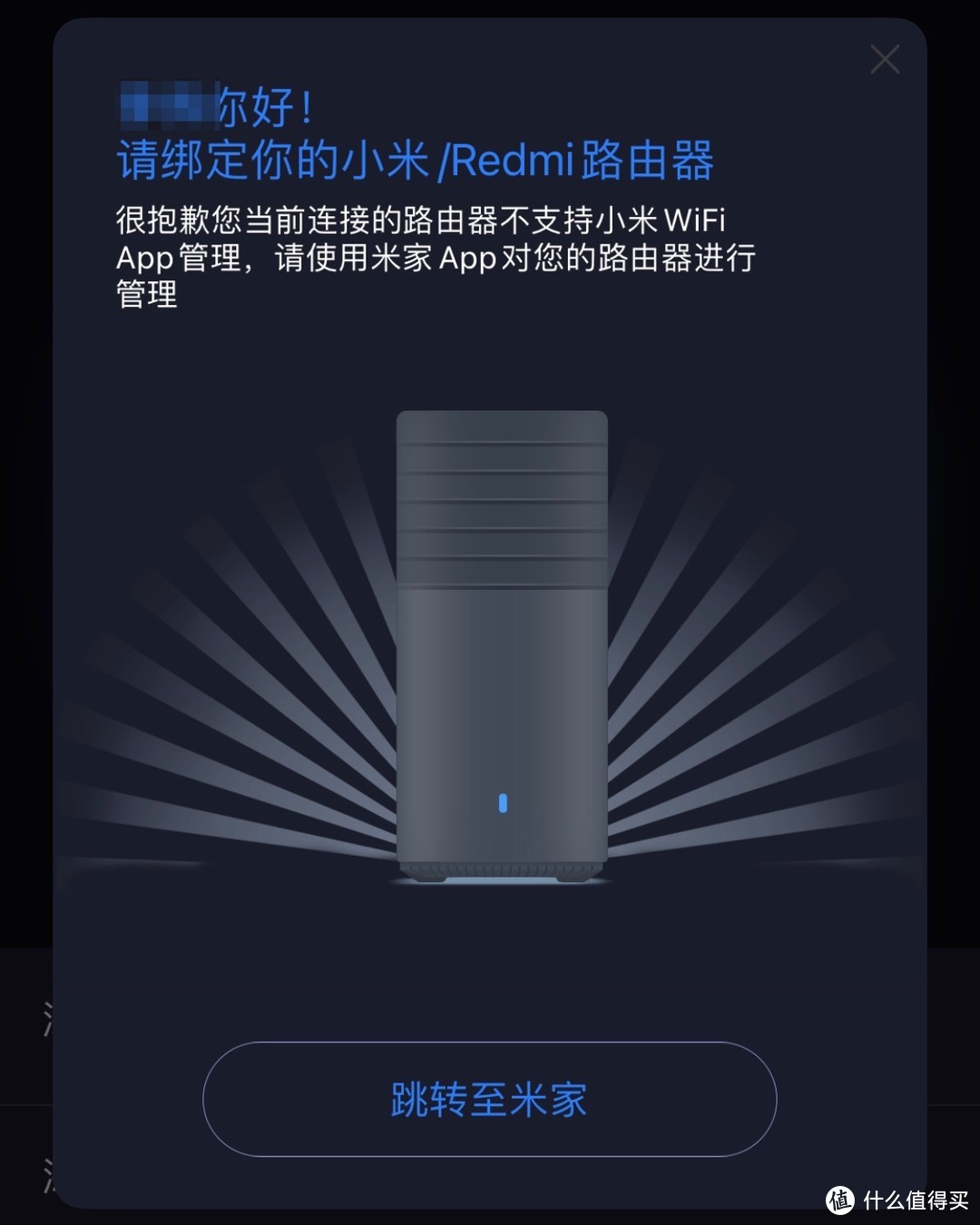Image resolution: width=980 pixels, height=1225 pixels.
Task: Close the router binding dialog via X icon
Action: click(884, 59)
